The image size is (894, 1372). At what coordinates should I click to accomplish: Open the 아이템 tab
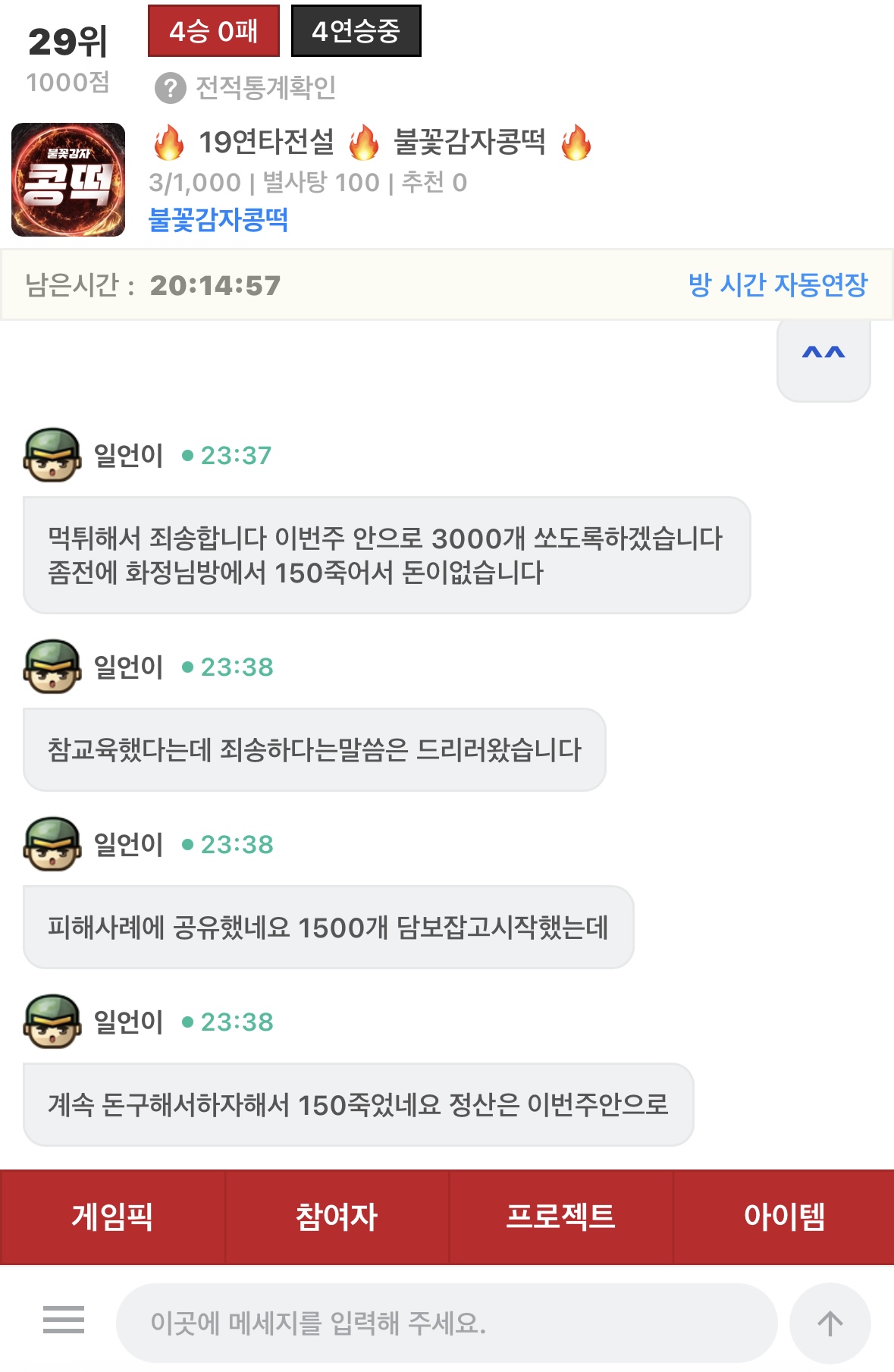click(x=784, y=1217)
